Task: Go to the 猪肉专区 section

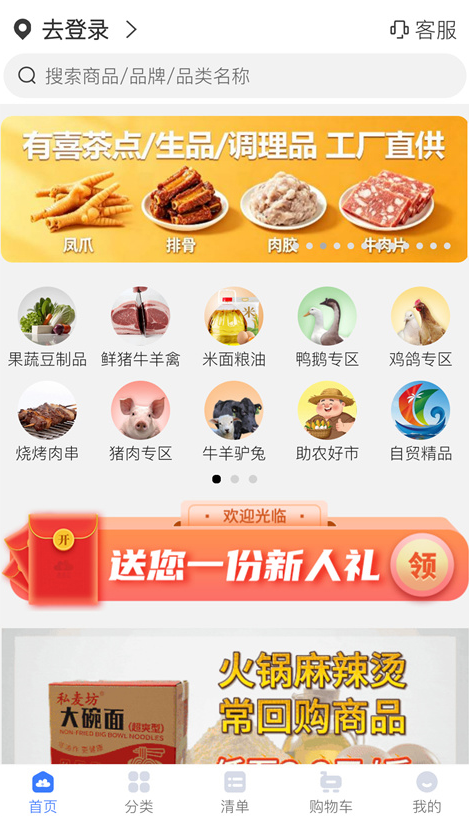Action: click(140, 422)
